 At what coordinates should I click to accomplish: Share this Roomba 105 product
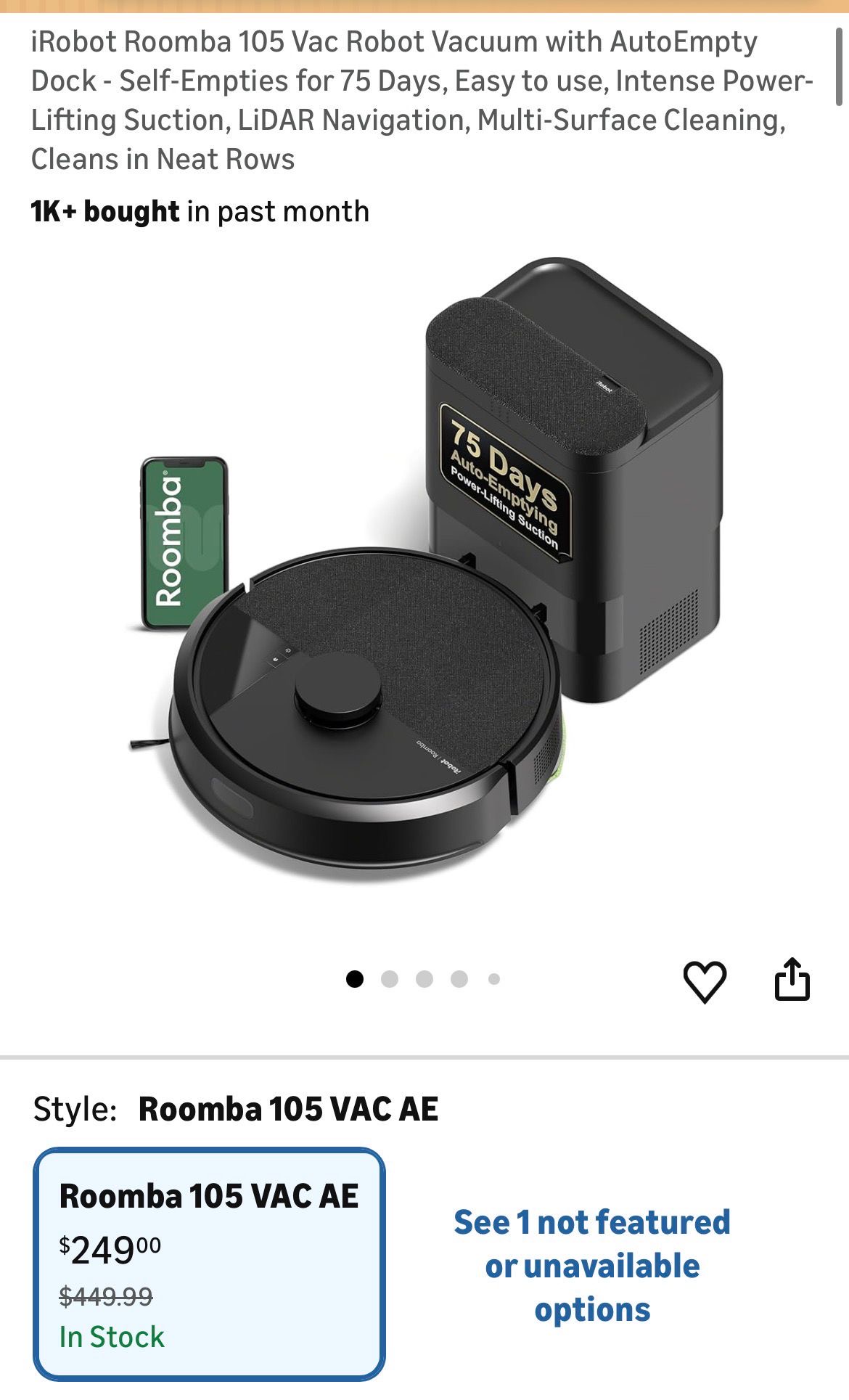(x=792, y=980)
